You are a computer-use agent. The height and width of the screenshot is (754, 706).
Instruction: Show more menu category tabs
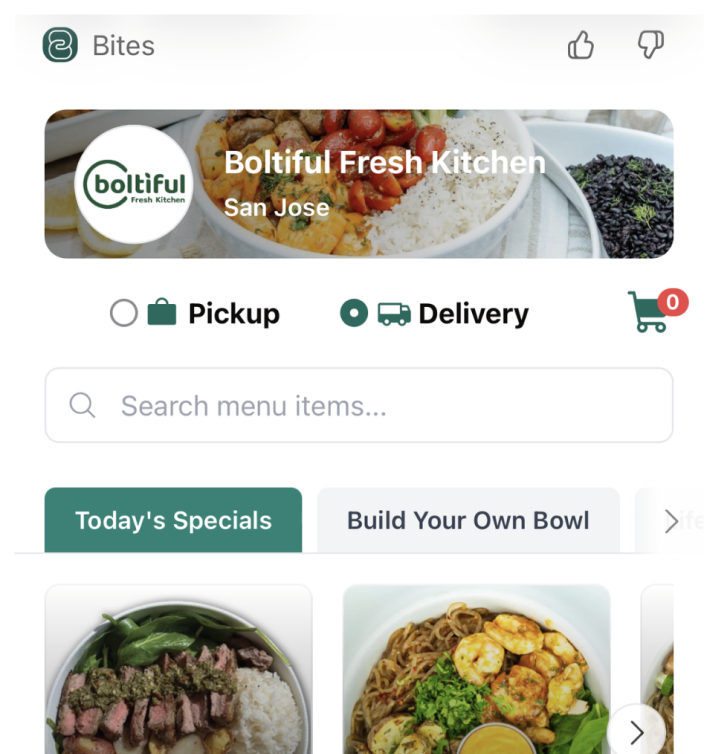click(671, 521)
